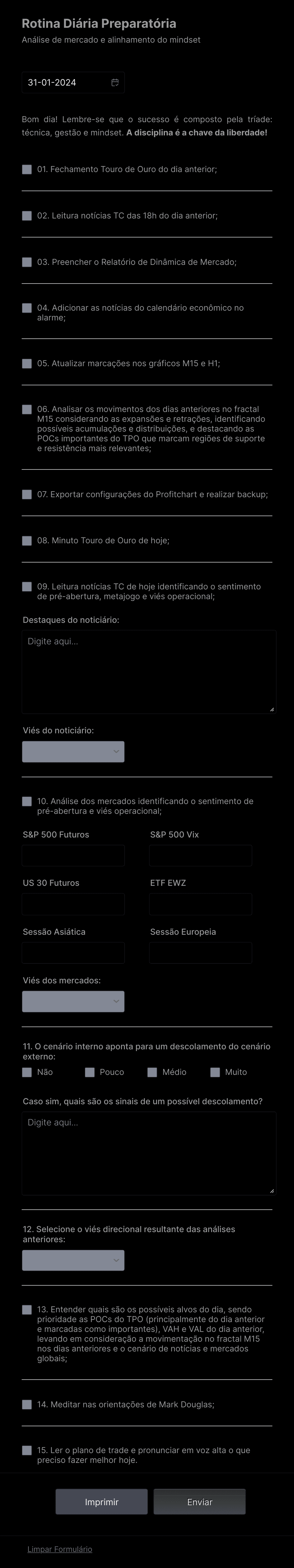Select the ETF EWZ input field

[200, 904]
